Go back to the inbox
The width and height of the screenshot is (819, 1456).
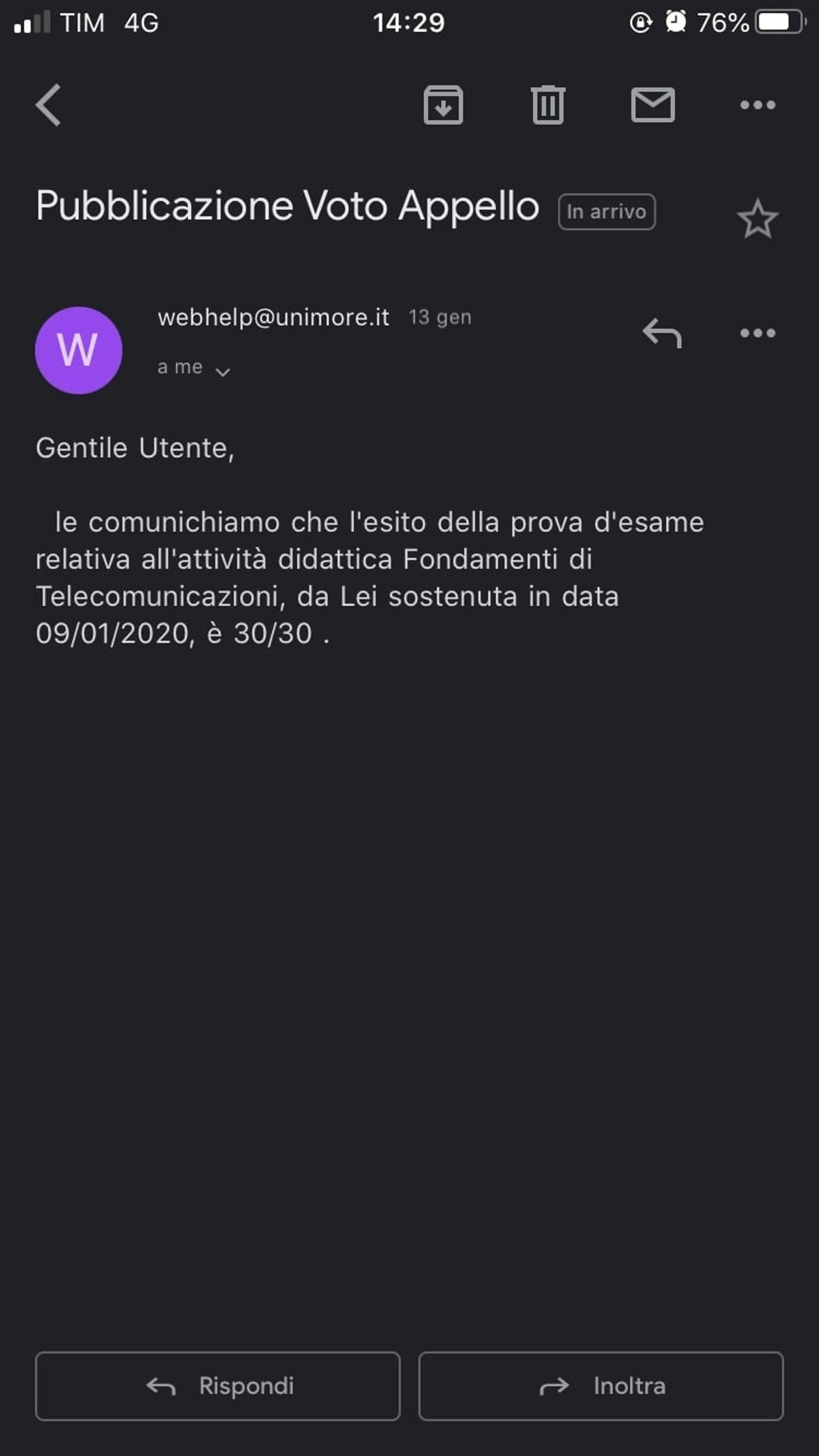(x=48, y=105)
